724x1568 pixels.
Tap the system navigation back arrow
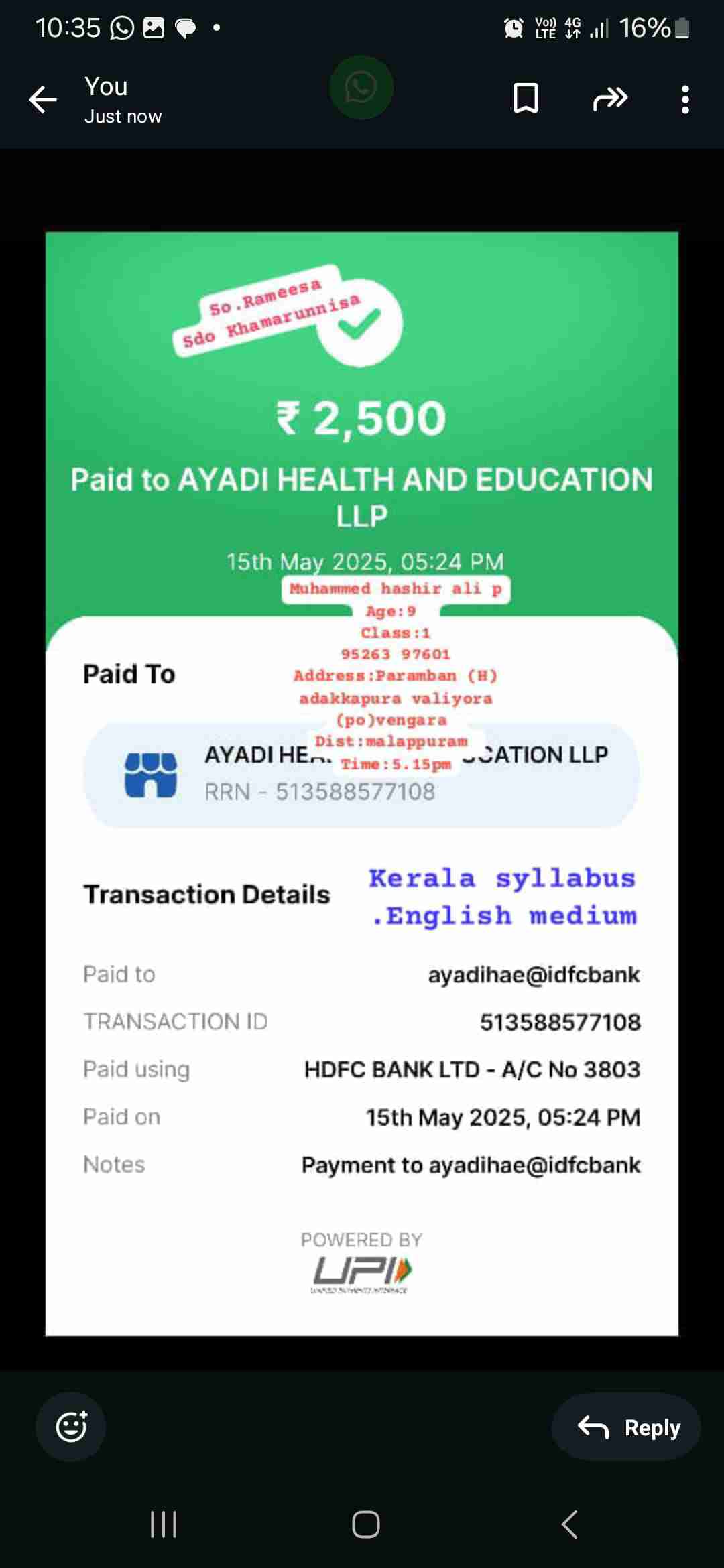click(569, 1524)
